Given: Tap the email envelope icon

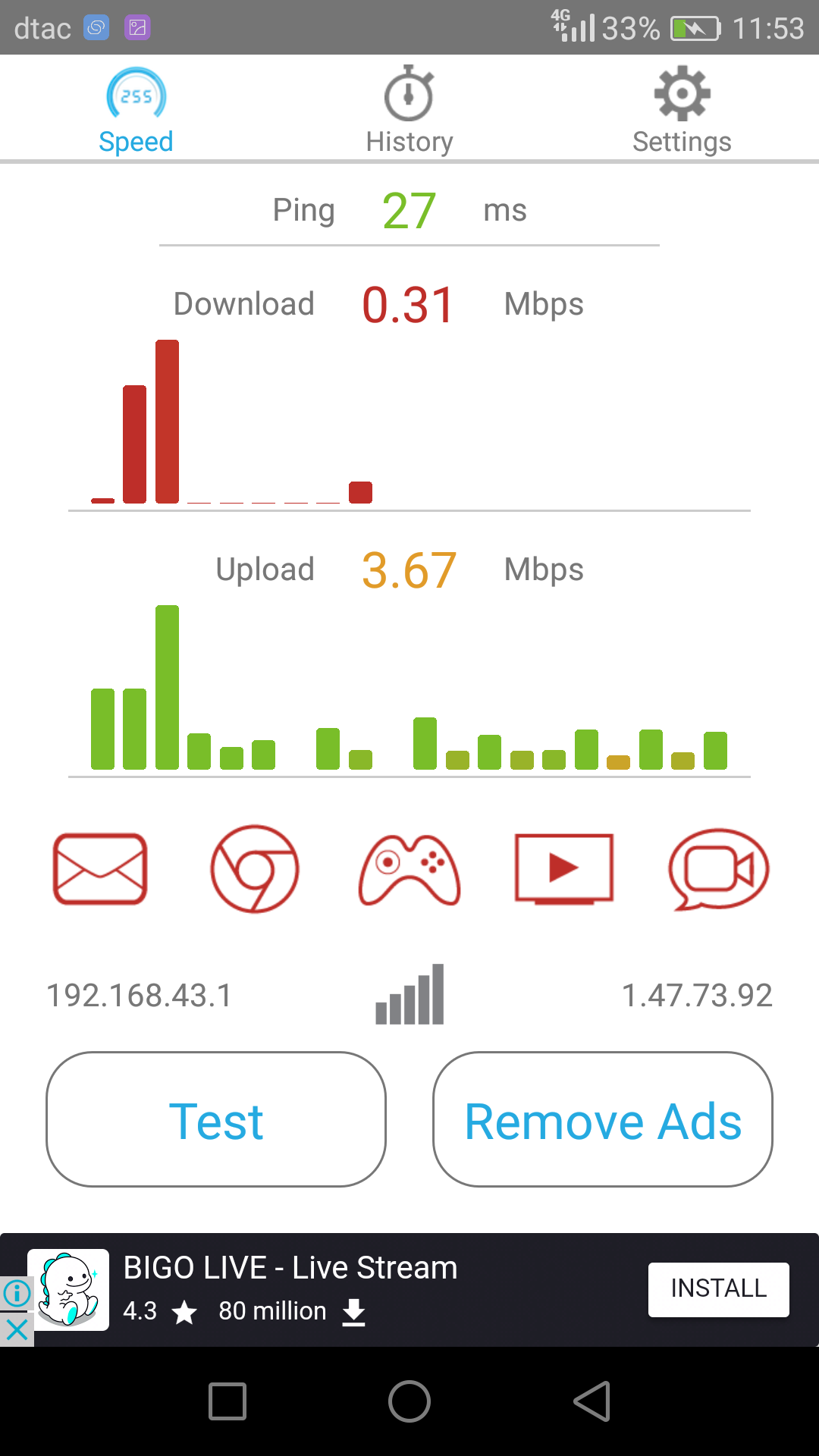Looking at the screenshot, I should (100, 869).
